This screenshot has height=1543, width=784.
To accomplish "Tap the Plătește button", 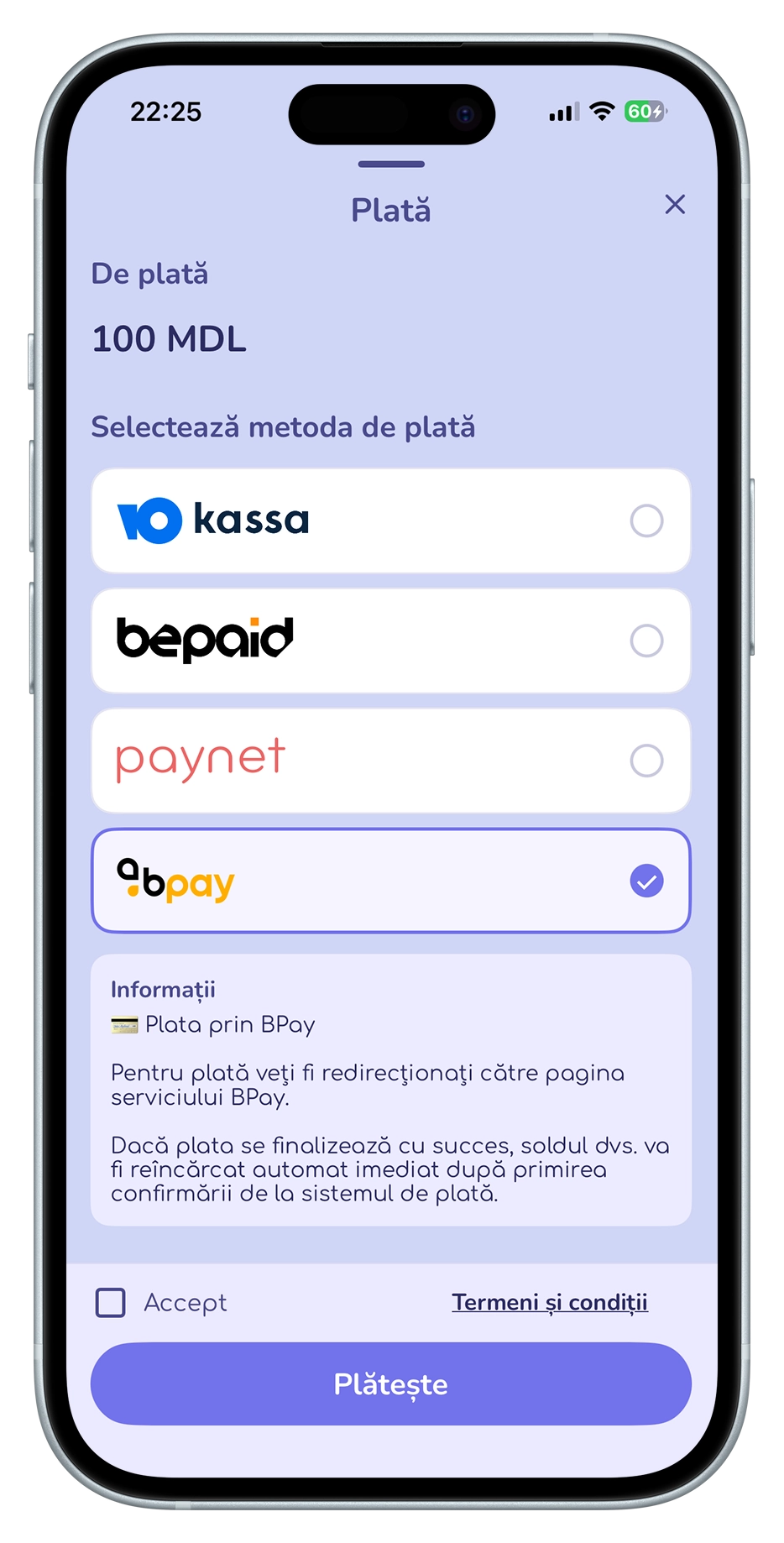I will pyautogui.click(x=391, y=1383).
